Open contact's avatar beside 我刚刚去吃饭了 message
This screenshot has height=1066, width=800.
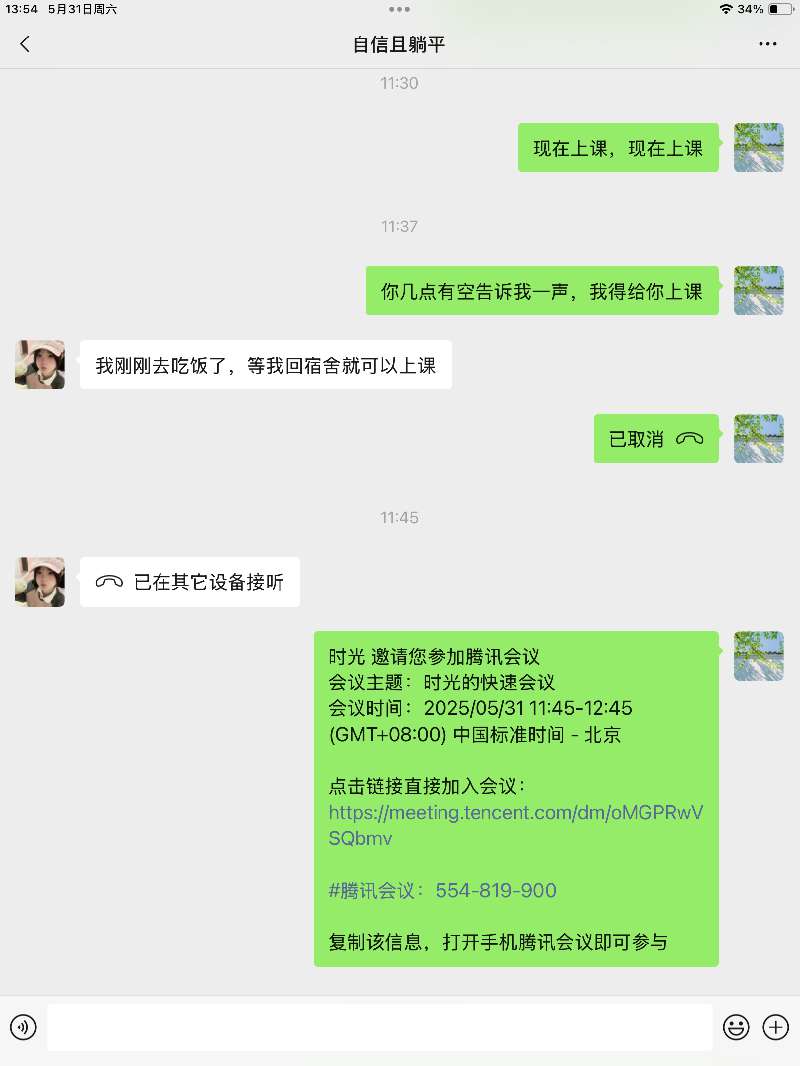tap(40, 365)
